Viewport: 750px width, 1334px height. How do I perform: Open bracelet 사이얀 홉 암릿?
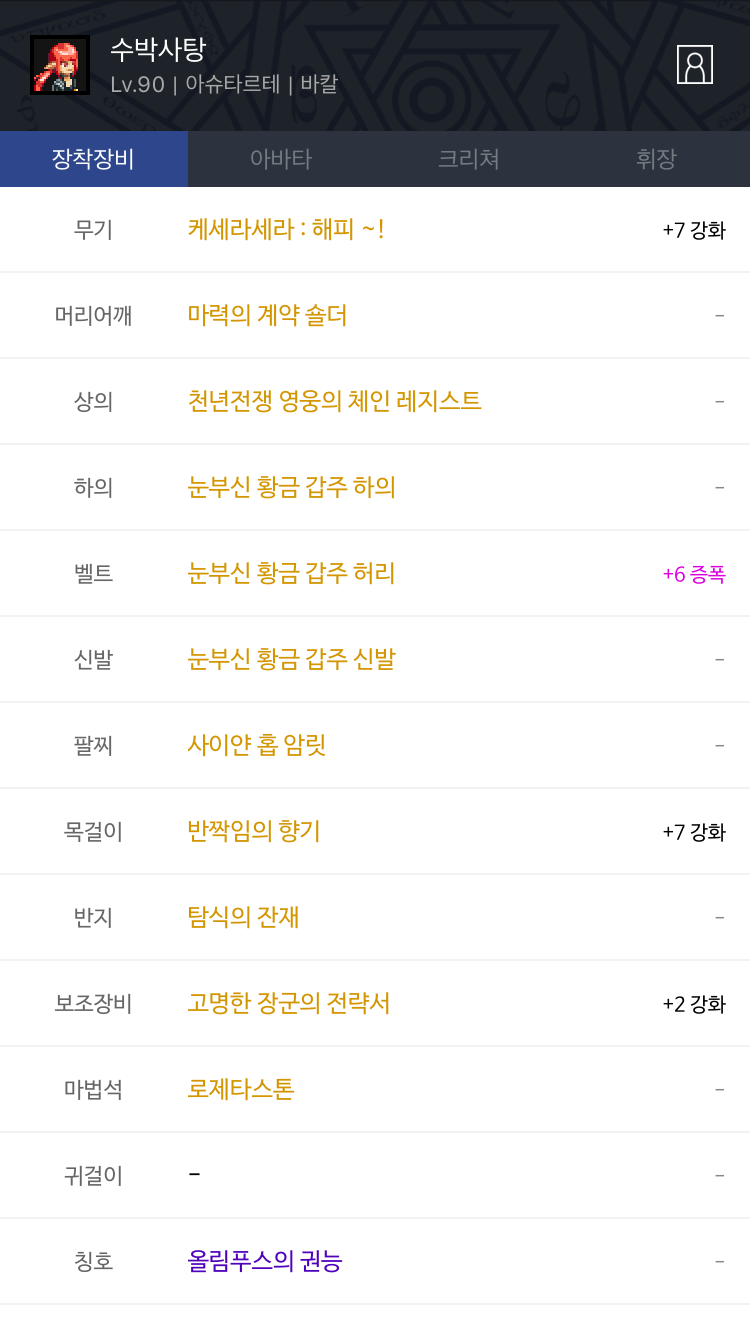tap(257, 745)
